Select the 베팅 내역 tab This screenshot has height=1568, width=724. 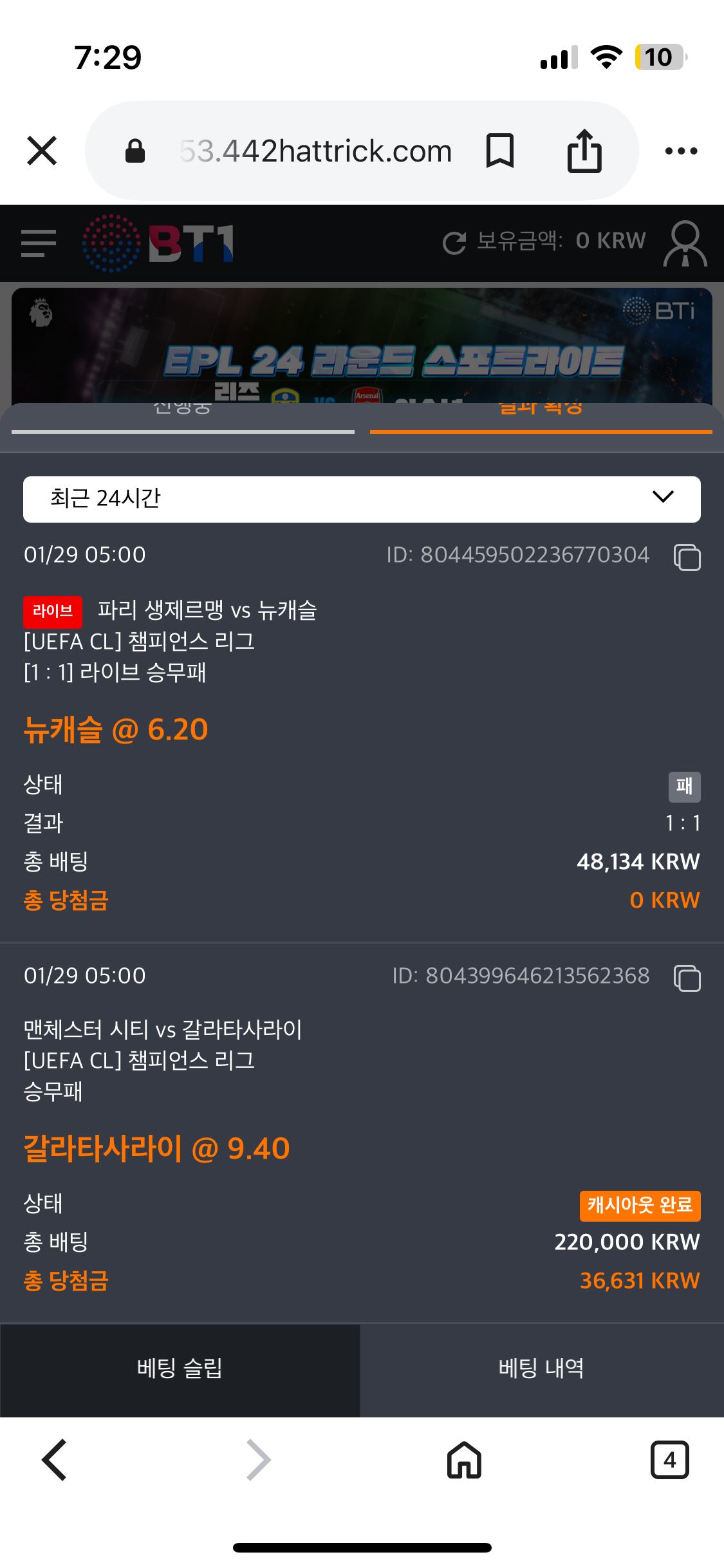(x=542, y=1368)
